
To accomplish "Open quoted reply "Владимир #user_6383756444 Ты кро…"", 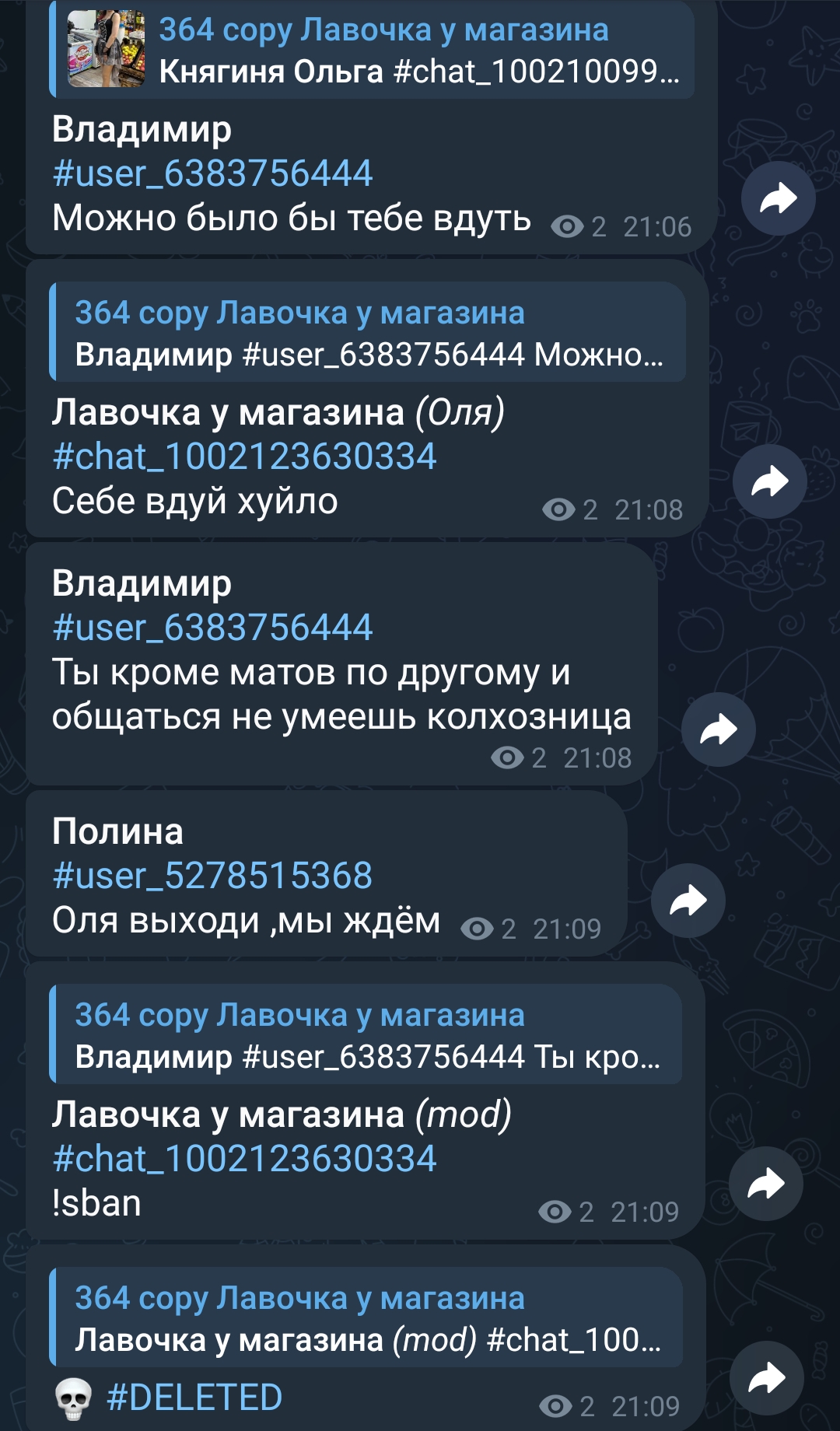I will click(x=366, y=1034).
